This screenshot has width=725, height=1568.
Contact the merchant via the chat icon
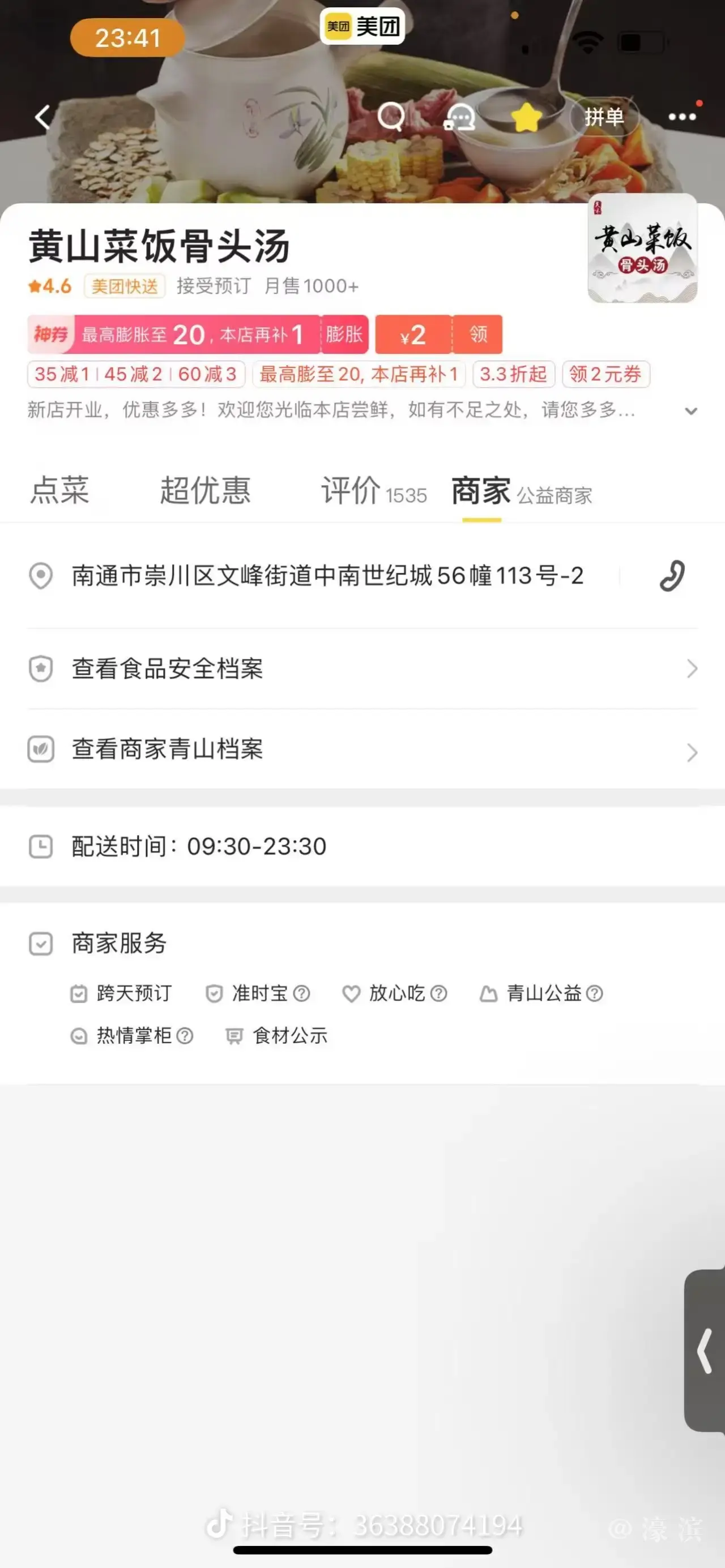460,116
